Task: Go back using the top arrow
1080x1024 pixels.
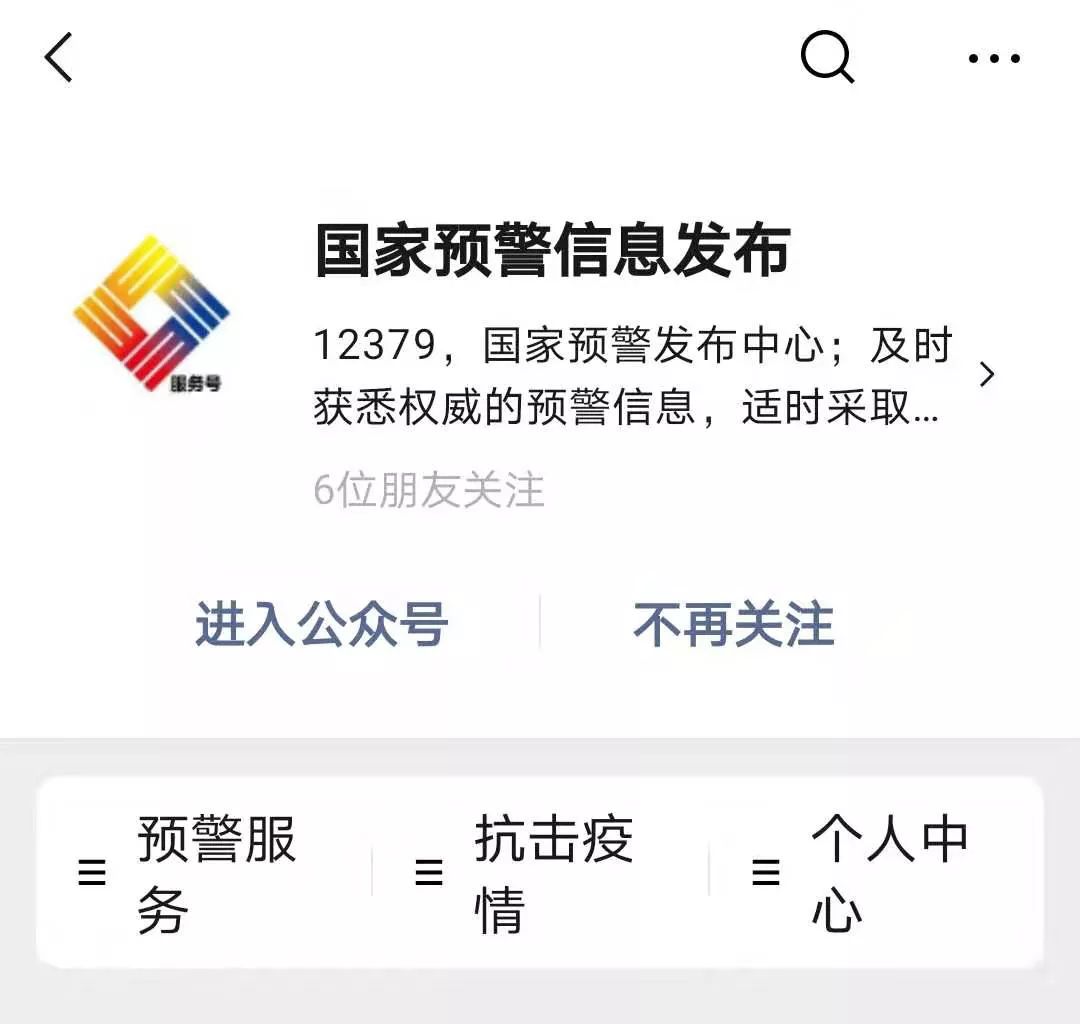Action: pos(59,57)
